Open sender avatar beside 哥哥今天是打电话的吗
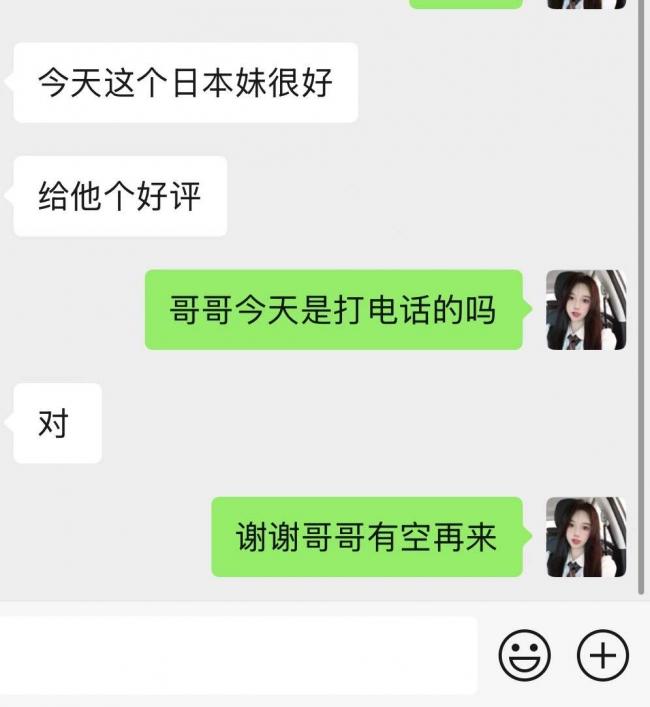Screen dimensions: 650x707 pyautogui.click(x=586, y=310)
